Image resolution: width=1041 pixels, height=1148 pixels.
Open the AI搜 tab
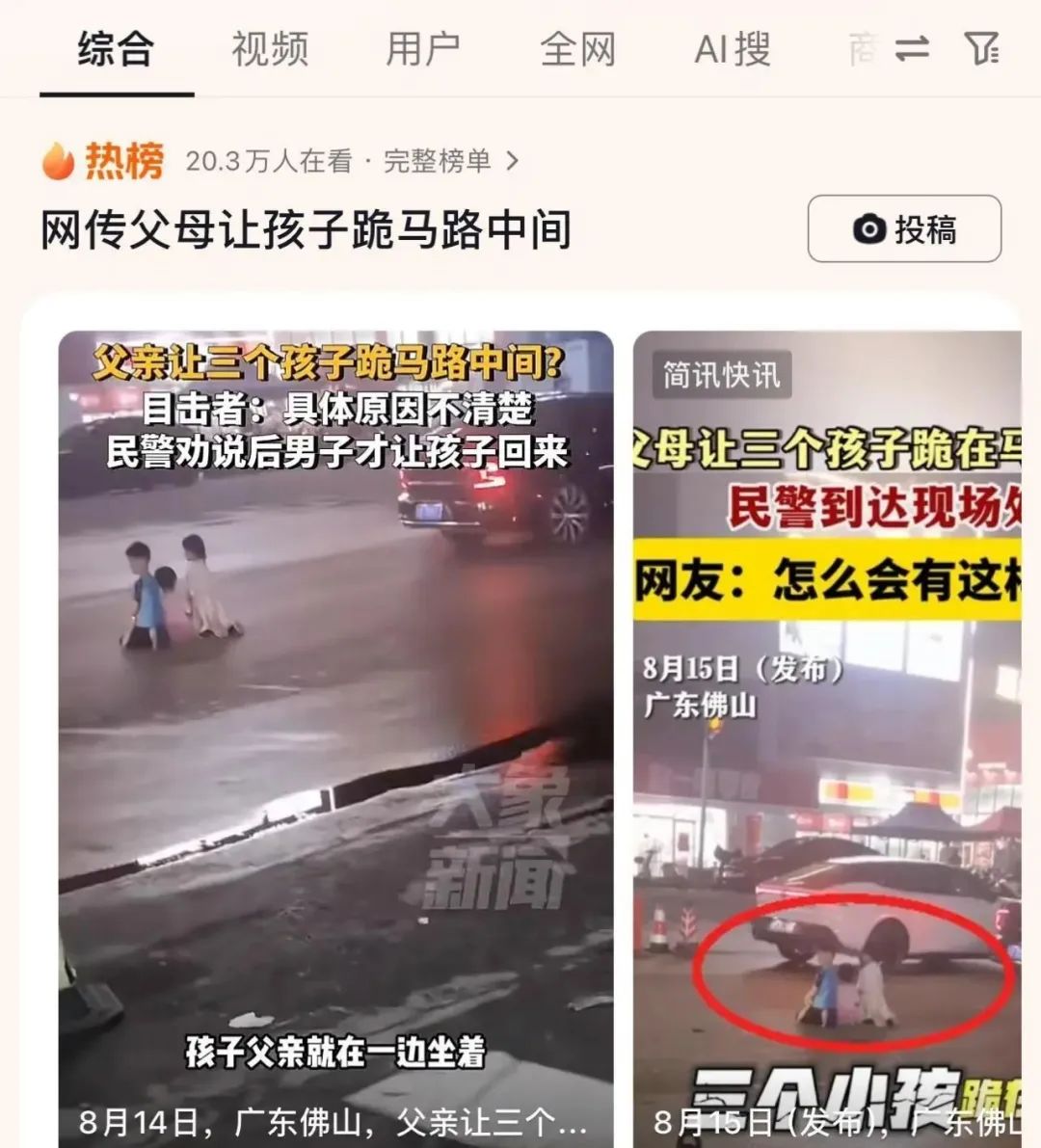tap(733, 48)
